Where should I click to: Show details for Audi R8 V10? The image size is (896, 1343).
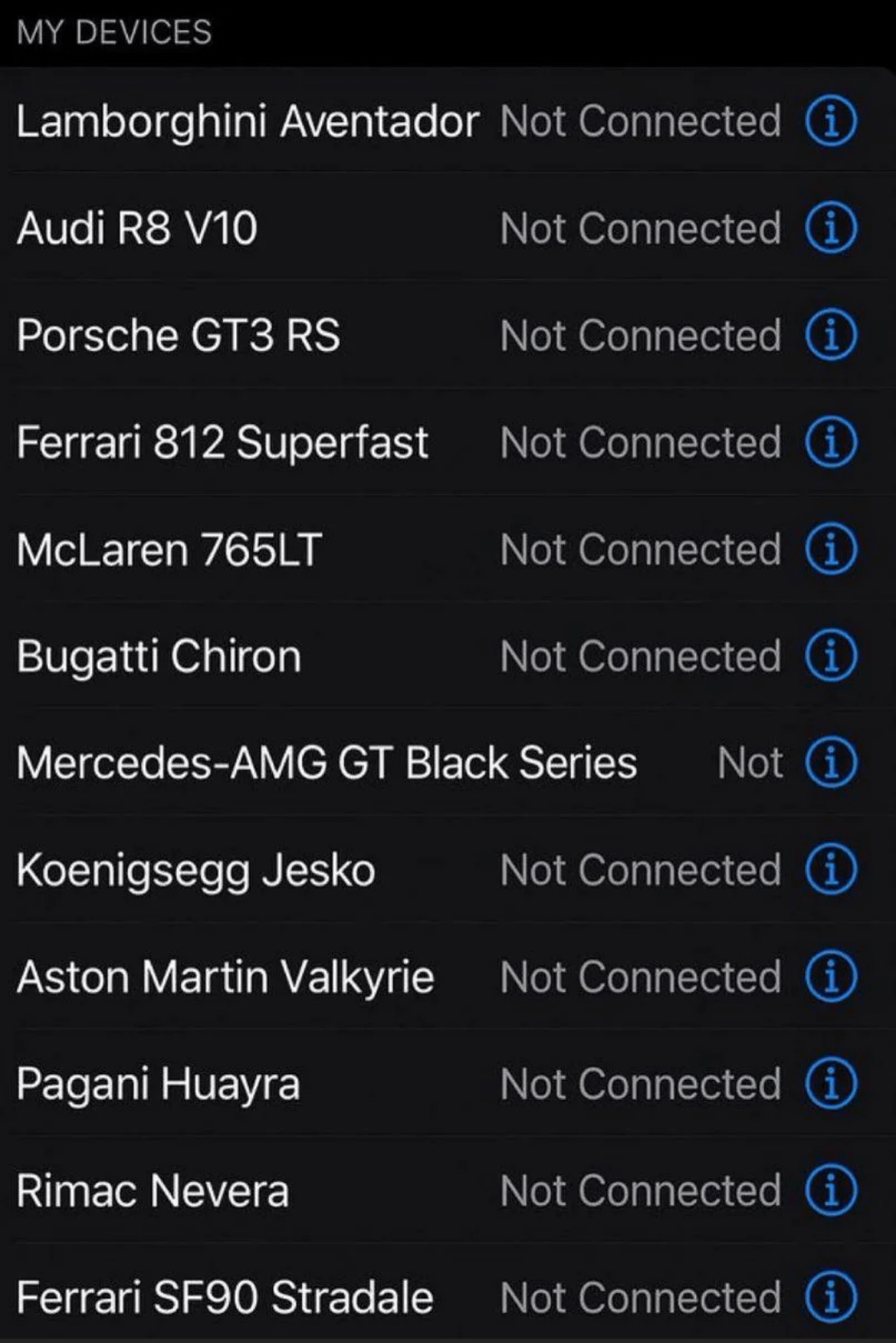point(830,228)
